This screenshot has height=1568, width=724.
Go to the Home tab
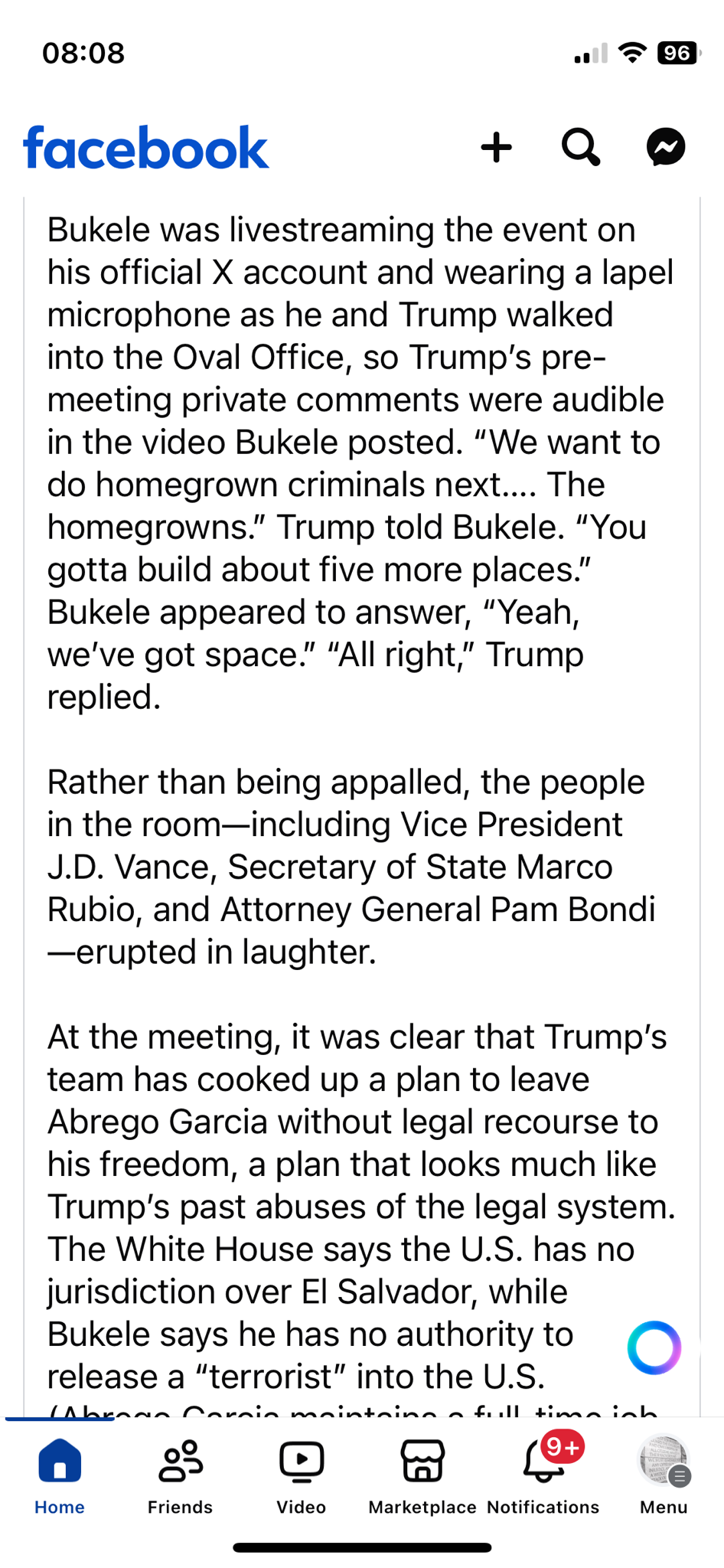60,1477
